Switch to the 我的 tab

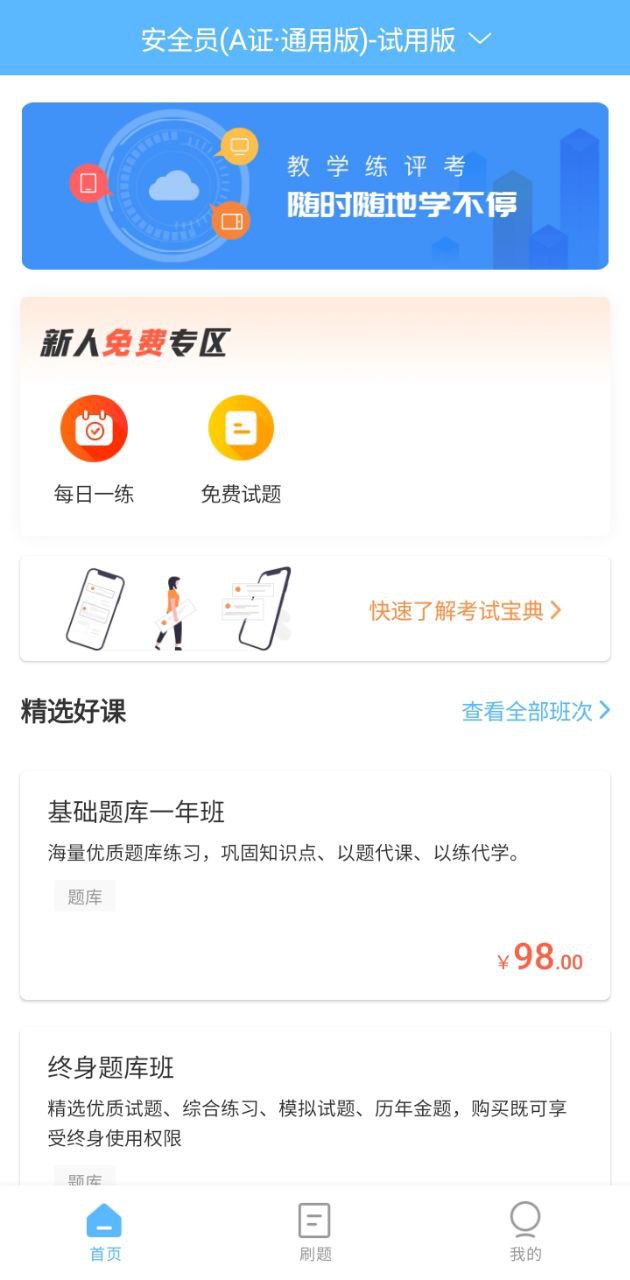(x=525, y=1232)
